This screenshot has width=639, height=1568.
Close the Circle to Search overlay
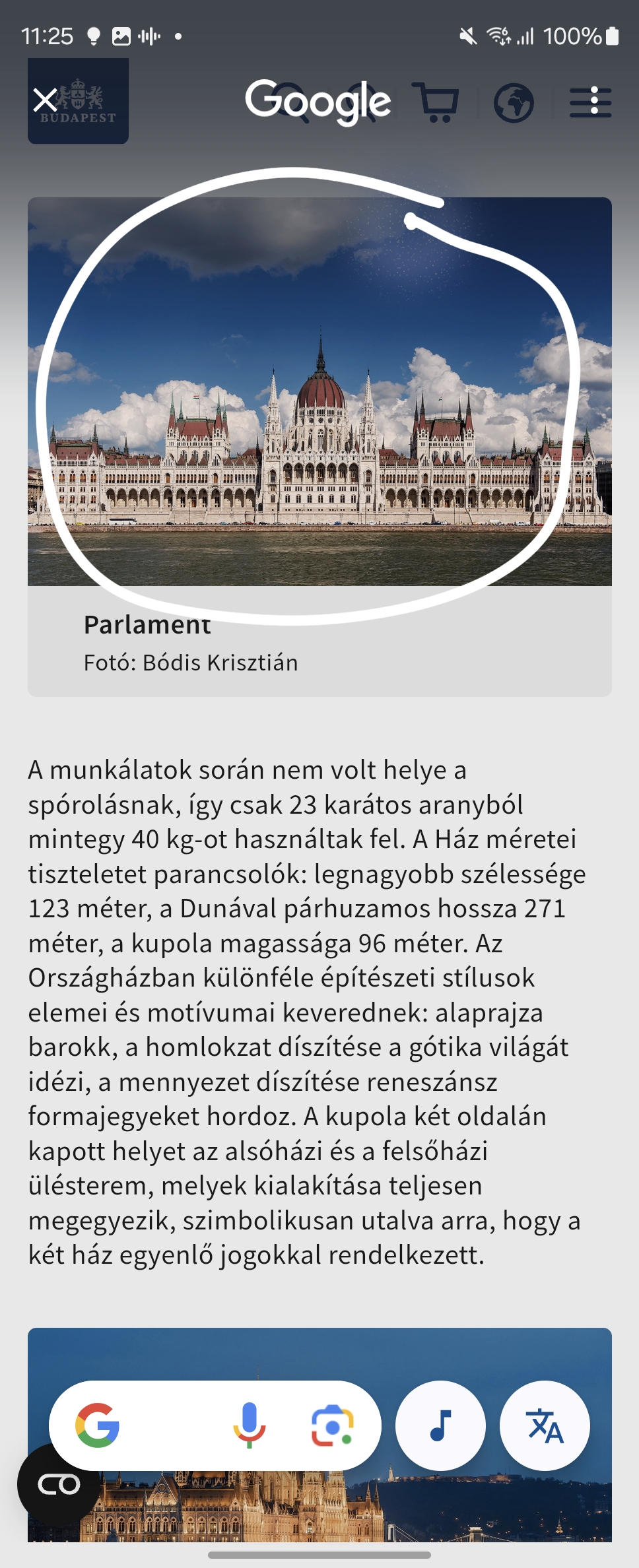[45, 101]
